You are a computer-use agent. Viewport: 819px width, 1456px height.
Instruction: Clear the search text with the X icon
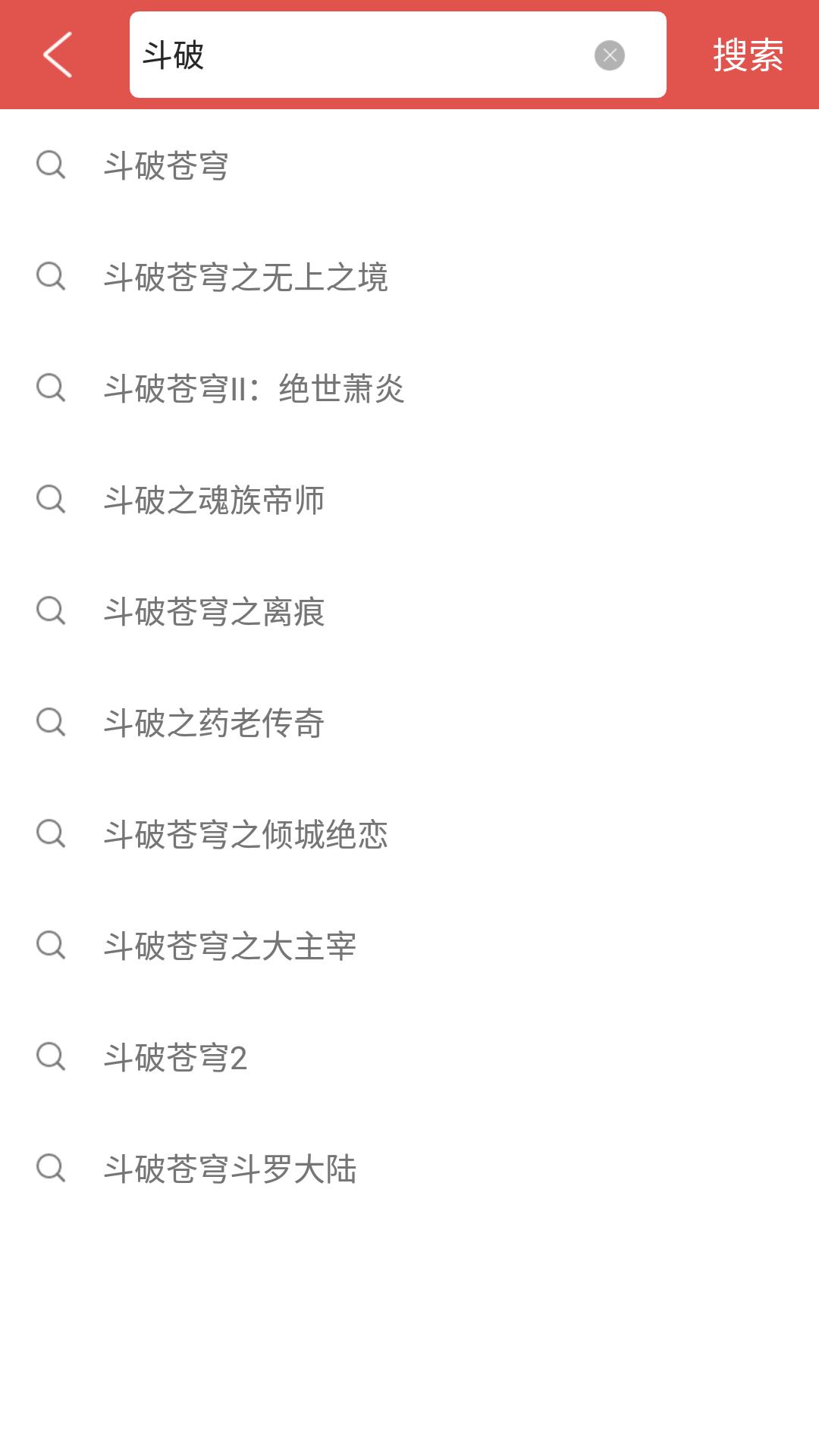pos(610,55)
